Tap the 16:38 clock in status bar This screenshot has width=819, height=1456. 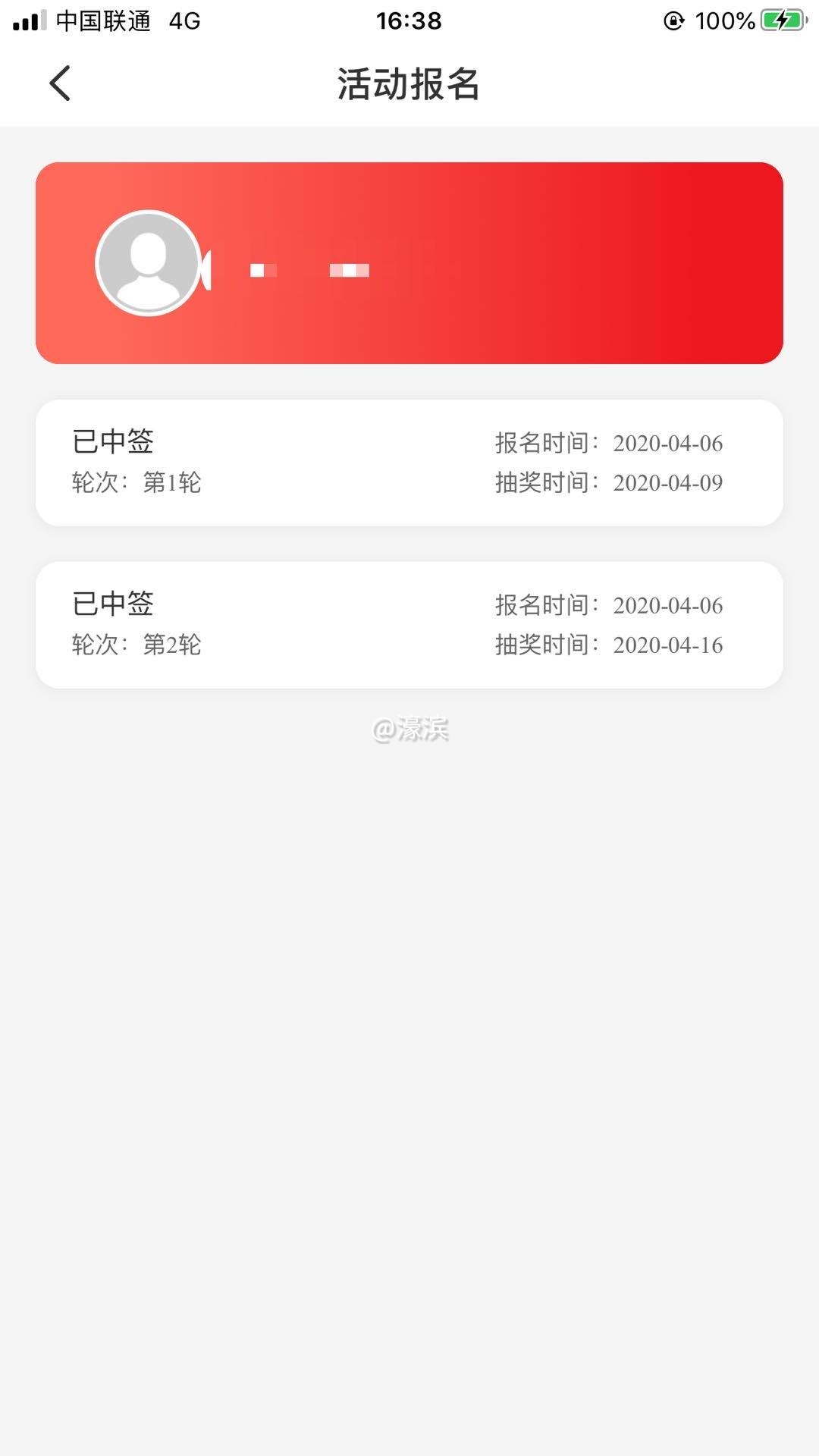pos(408,20)
